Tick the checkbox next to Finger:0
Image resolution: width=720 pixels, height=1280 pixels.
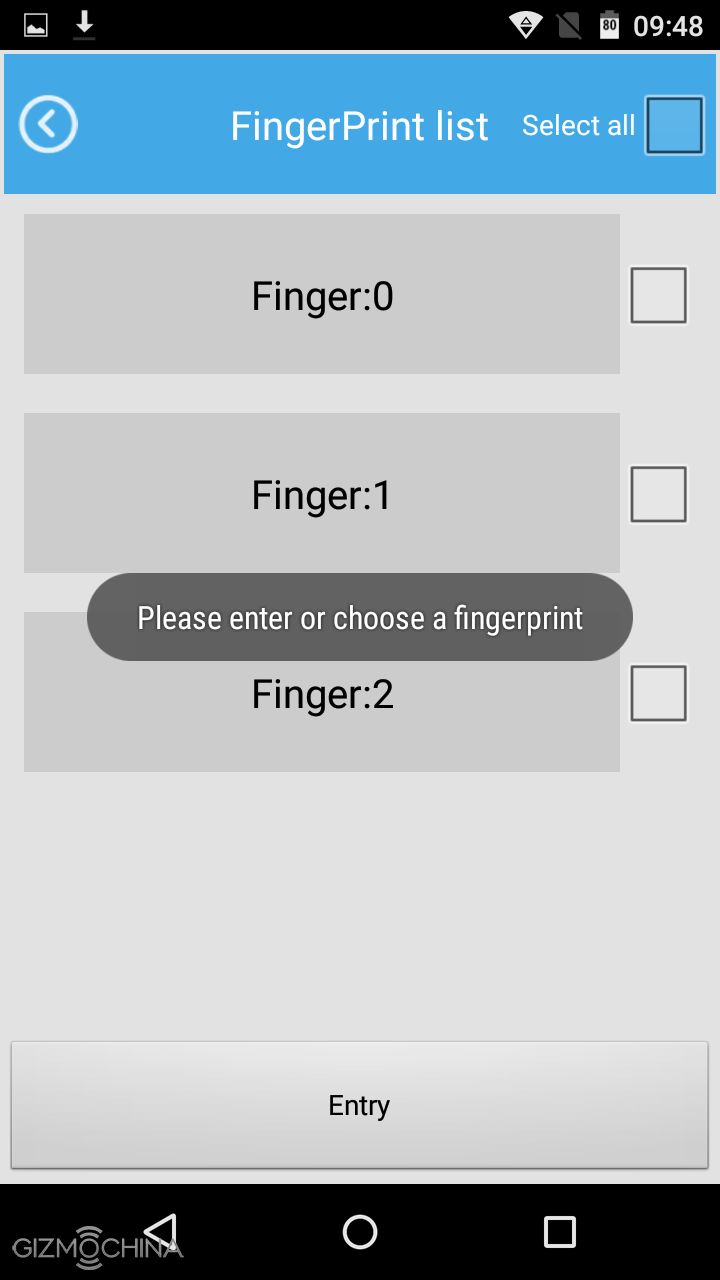tap(658, 295)
